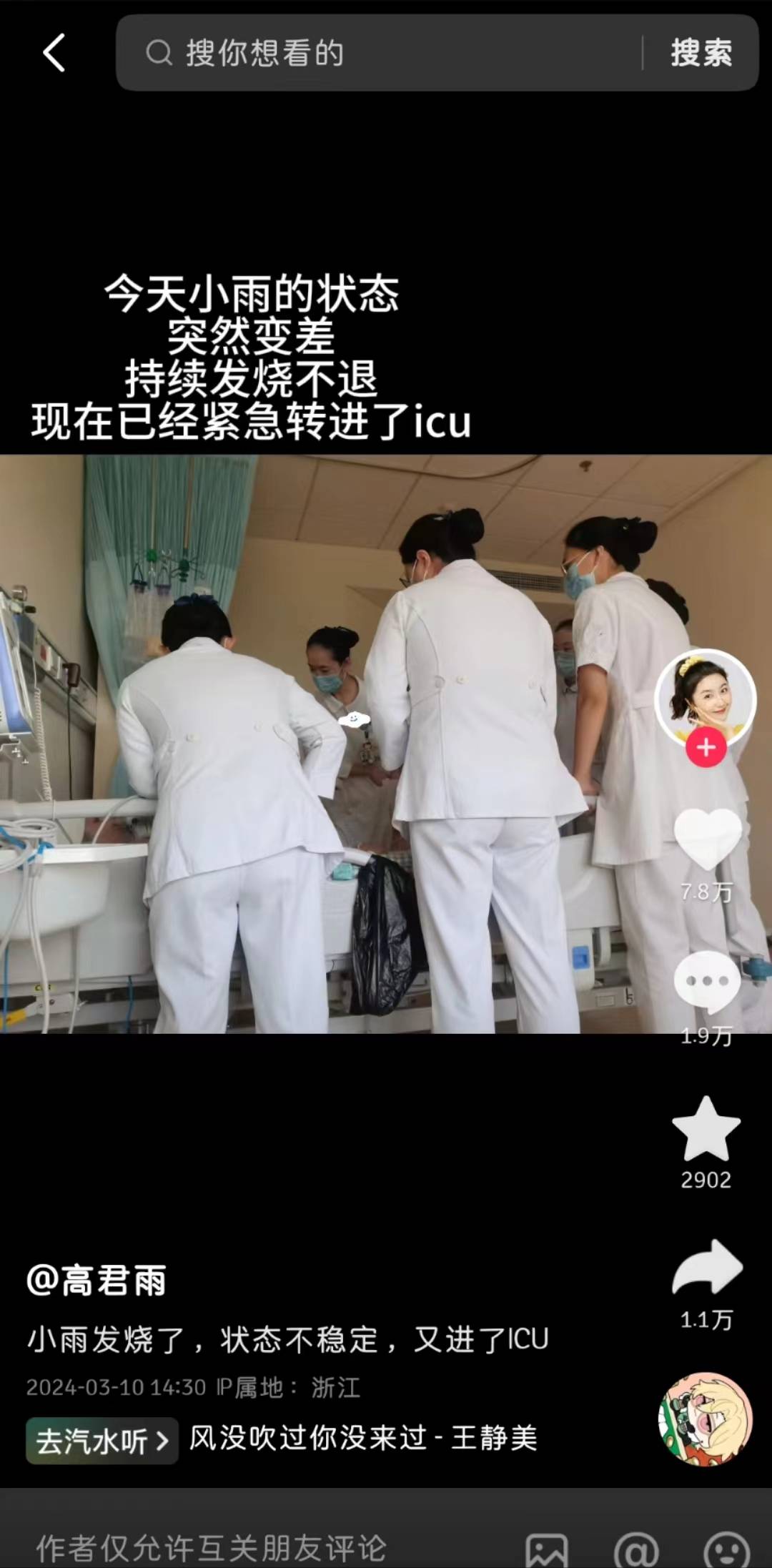The height and width of the screenshot is (1568, 772).
Task: Open the @高君雨 username
Action: click(96, 1280)
